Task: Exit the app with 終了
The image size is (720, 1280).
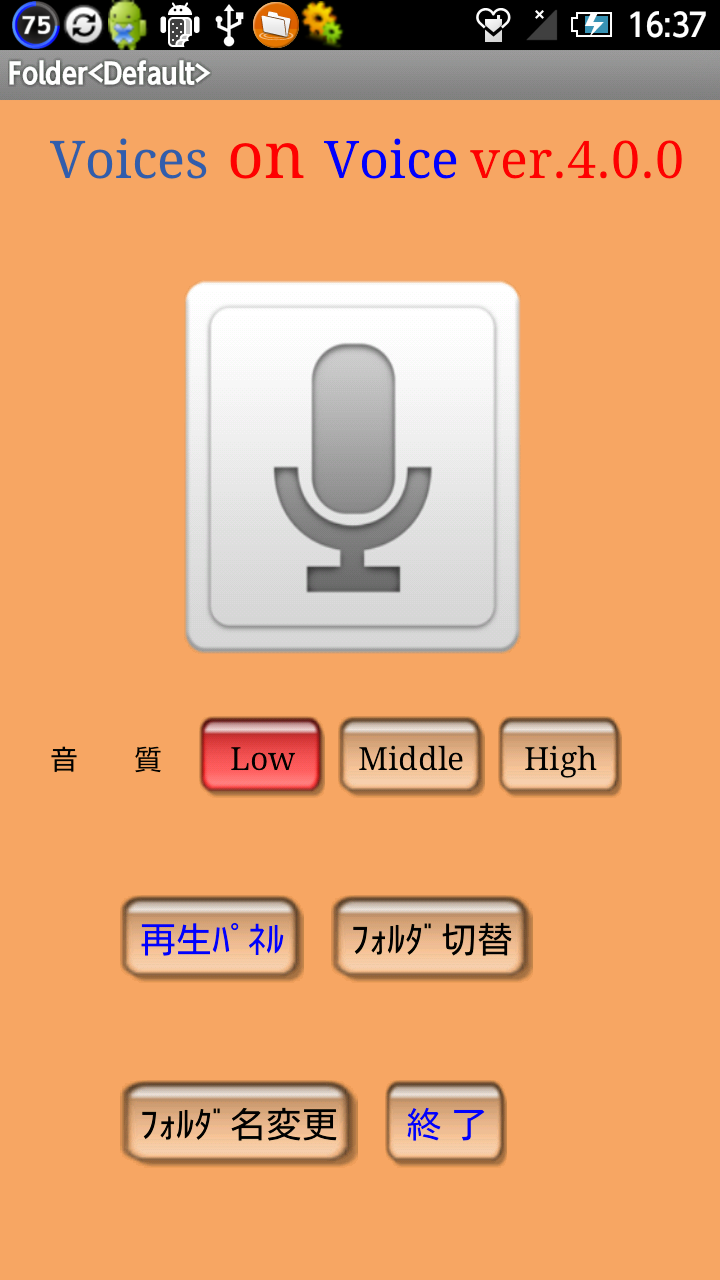Action: coord(445,1124)
